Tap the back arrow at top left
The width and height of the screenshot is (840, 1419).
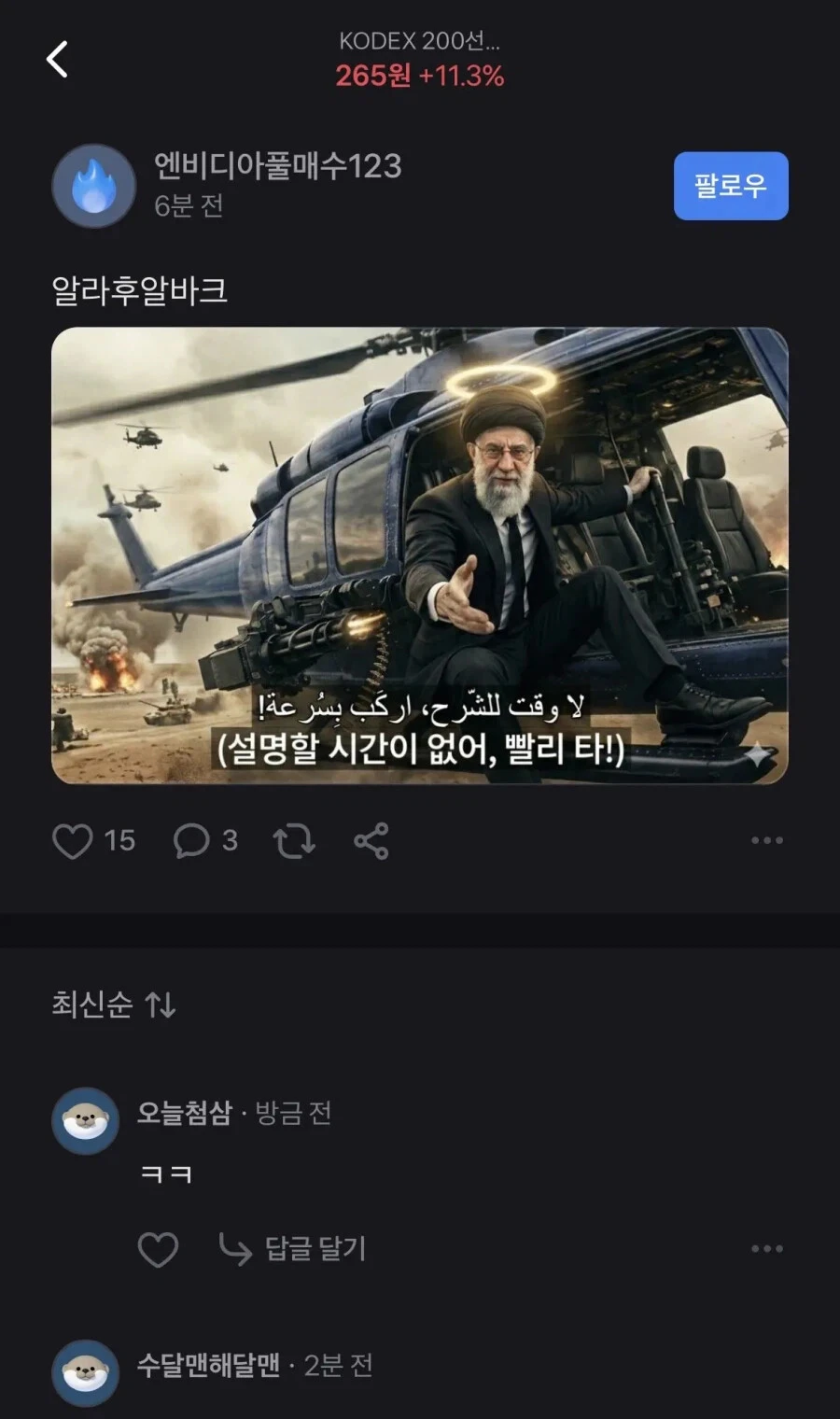[58, 58]
